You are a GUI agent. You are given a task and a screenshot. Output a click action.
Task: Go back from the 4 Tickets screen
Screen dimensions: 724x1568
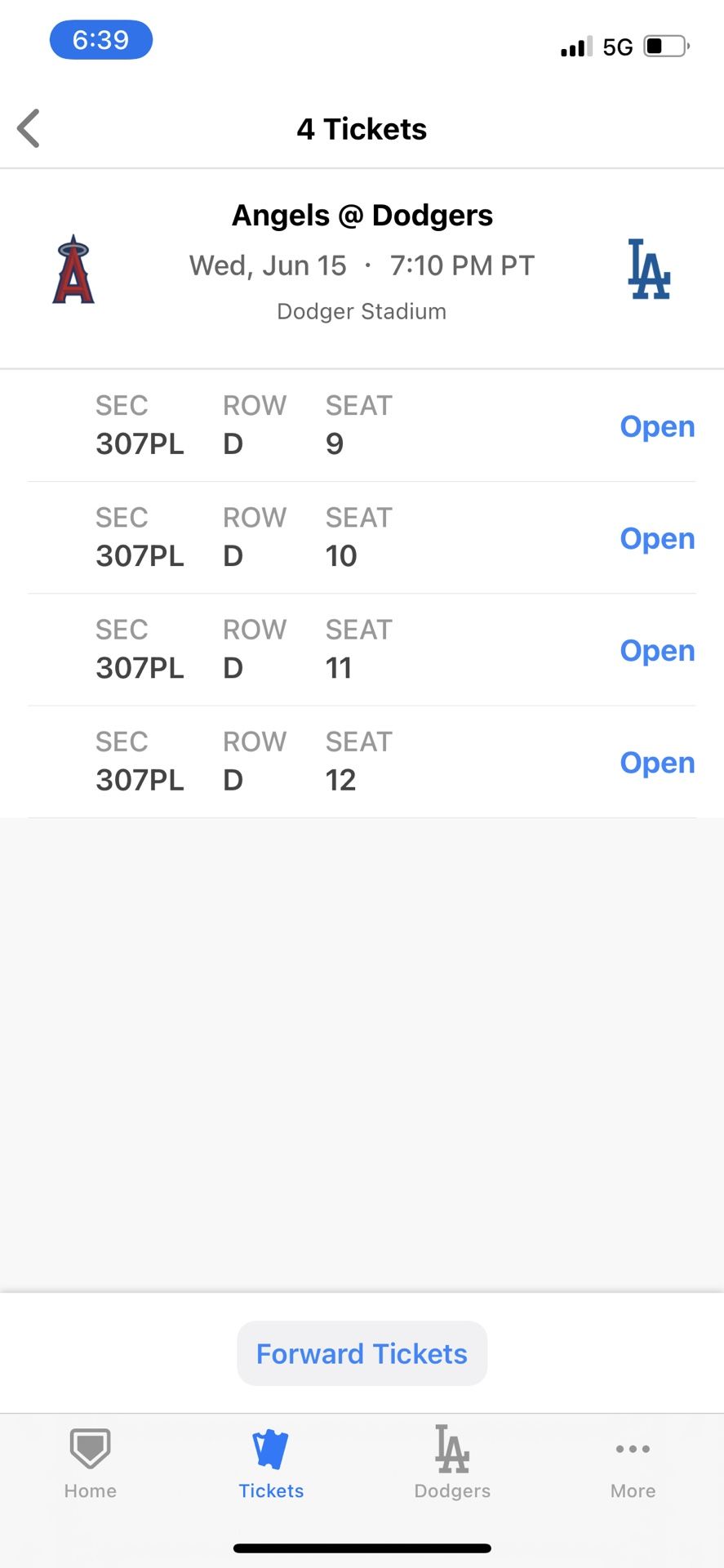[29, 129]
